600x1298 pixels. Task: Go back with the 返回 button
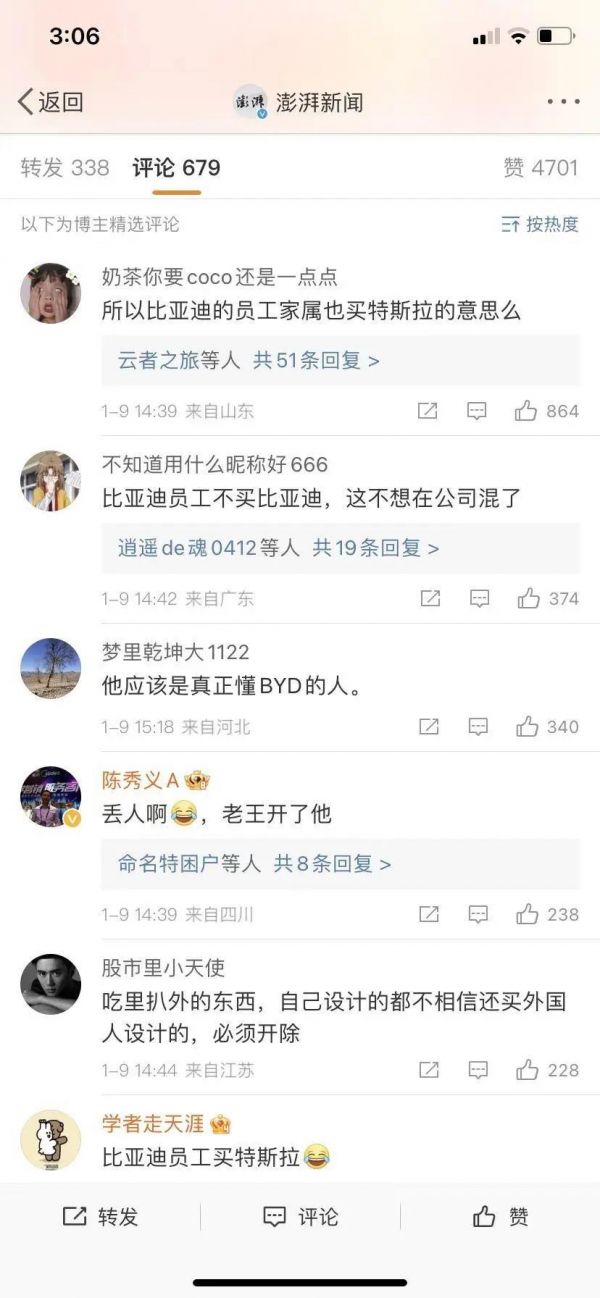(x=50, y=101)
